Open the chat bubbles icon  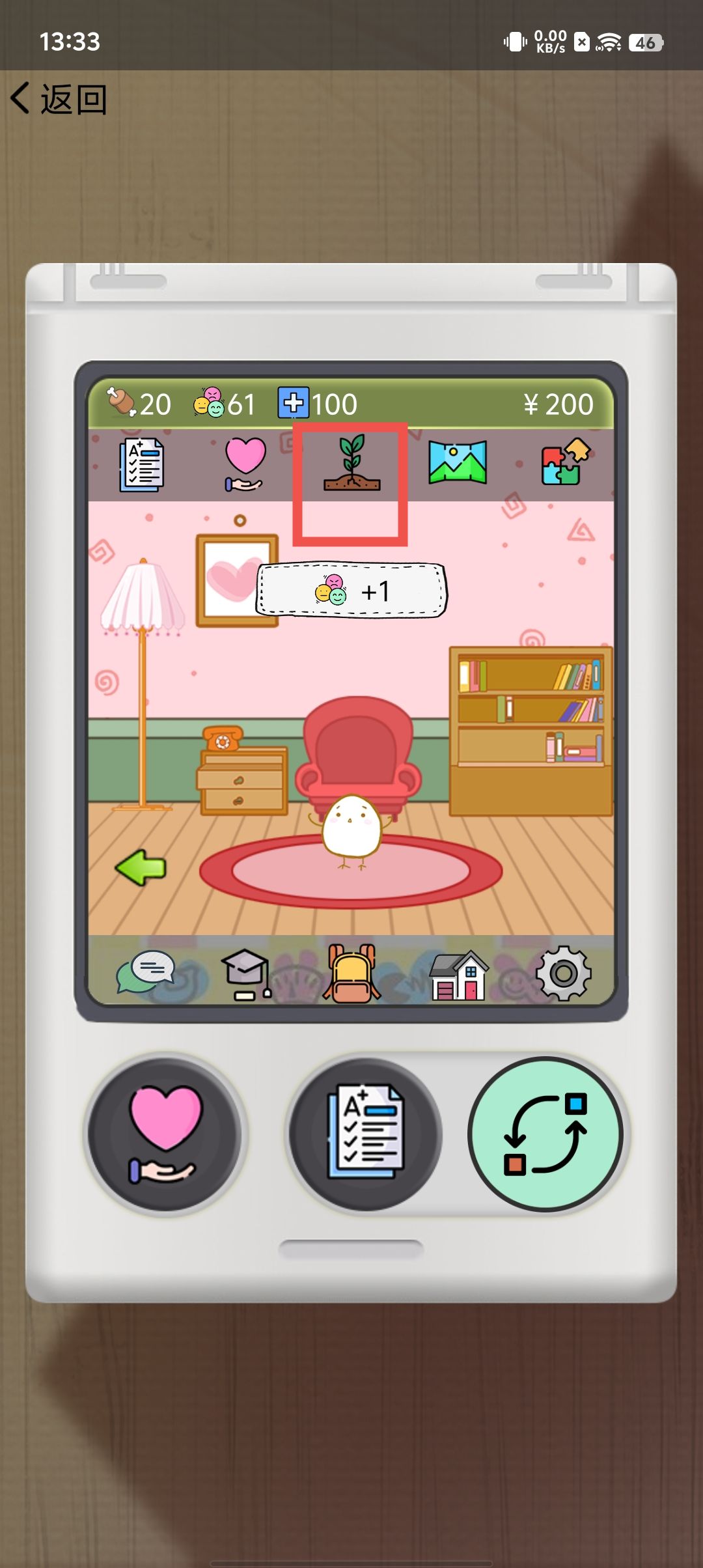point(146,972)
